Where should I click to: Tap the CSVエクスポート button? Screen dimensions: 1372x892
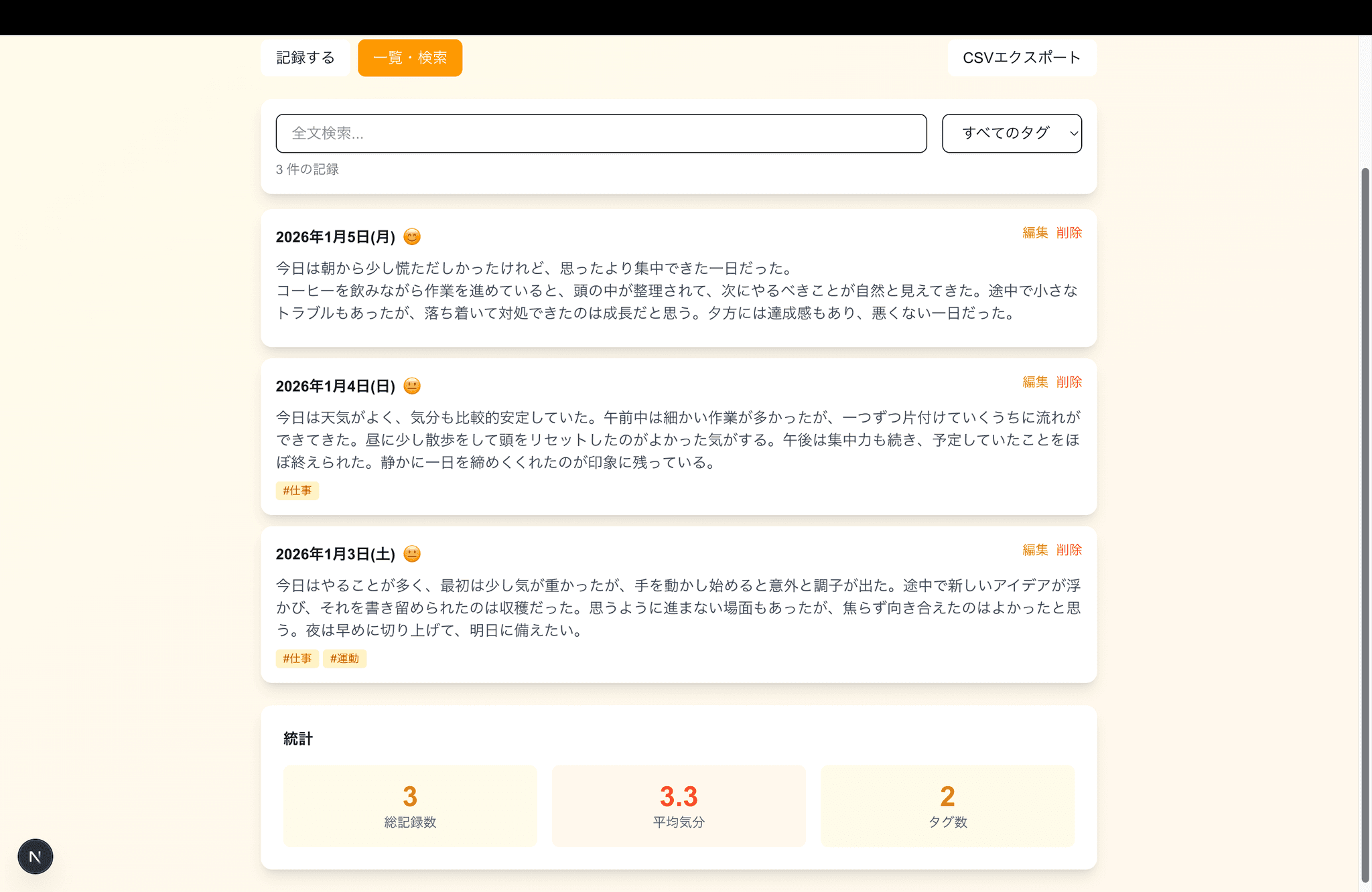click(1021, 58)
